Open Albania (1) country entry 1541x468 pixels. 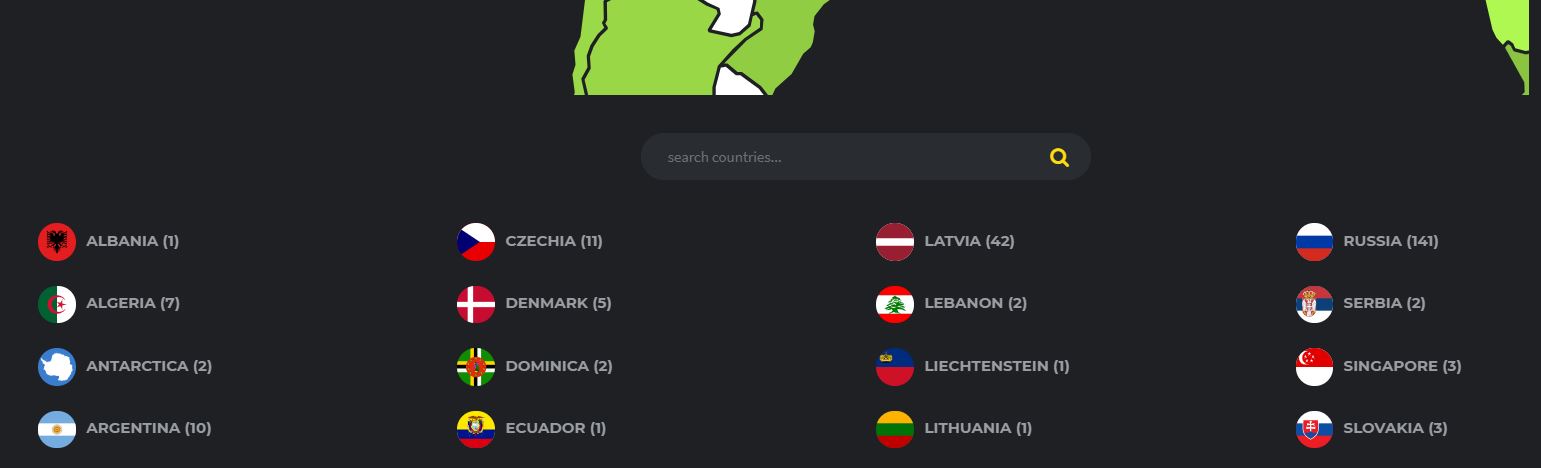pyautogui.click(x=132, y=241)
